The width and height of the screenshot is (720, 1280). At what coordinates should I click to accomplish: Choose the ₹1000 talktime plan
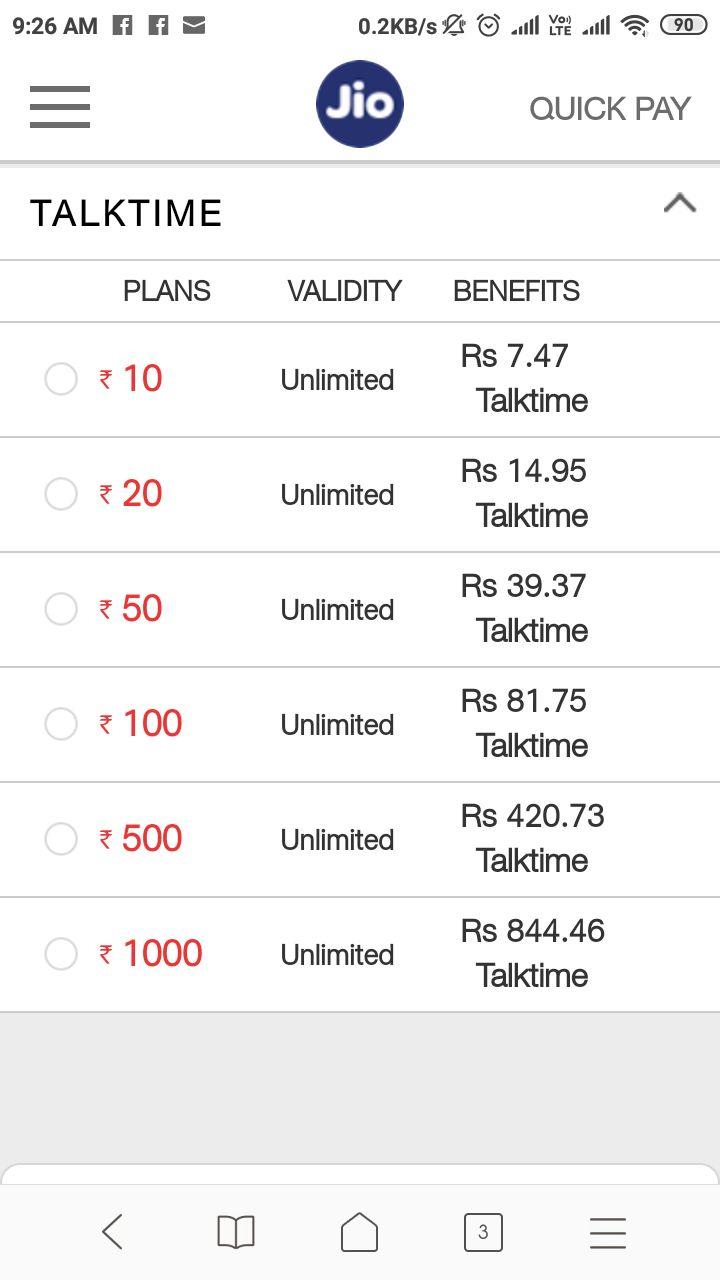[61, 954]
